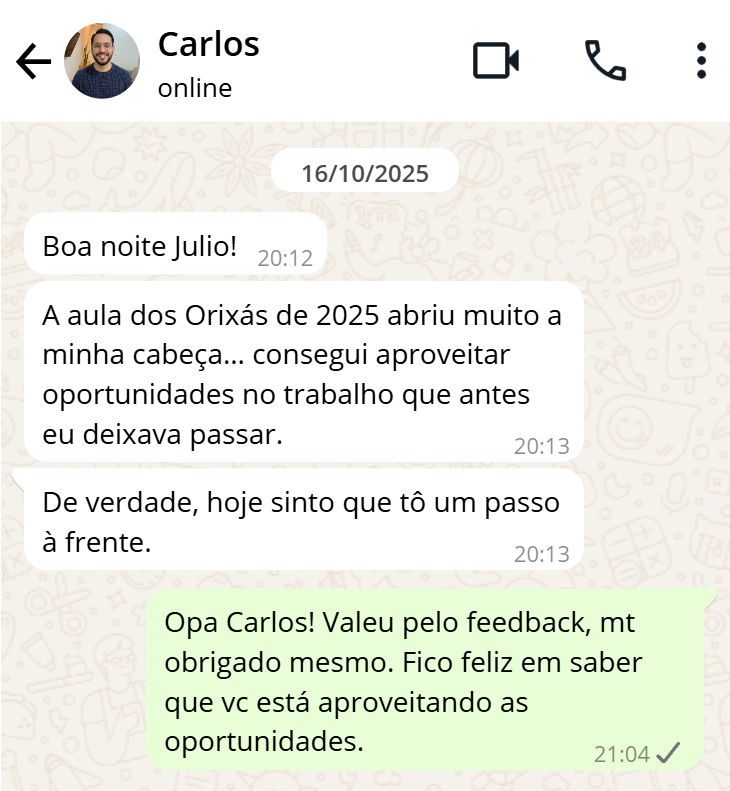Go back to the chat list

(x=33, y=62)
